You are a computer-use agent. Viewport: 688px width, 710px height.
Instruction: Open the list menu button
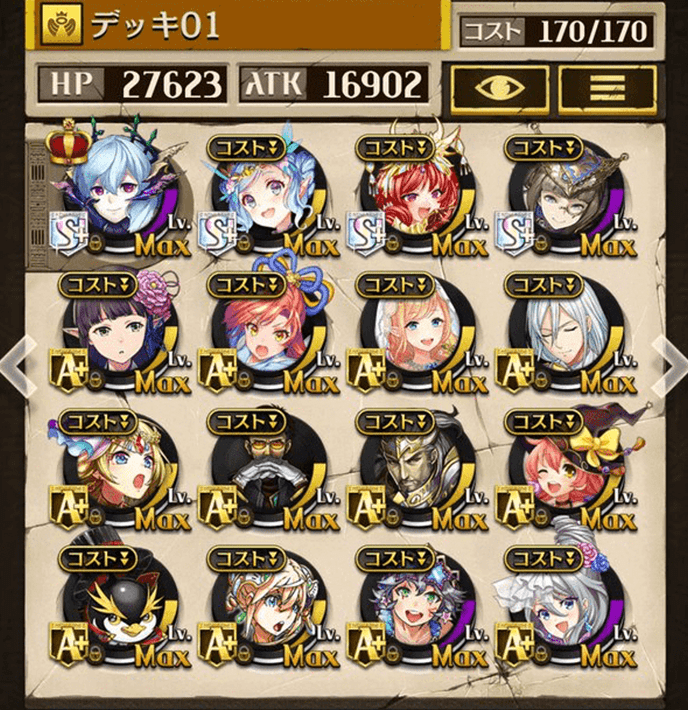607,89
